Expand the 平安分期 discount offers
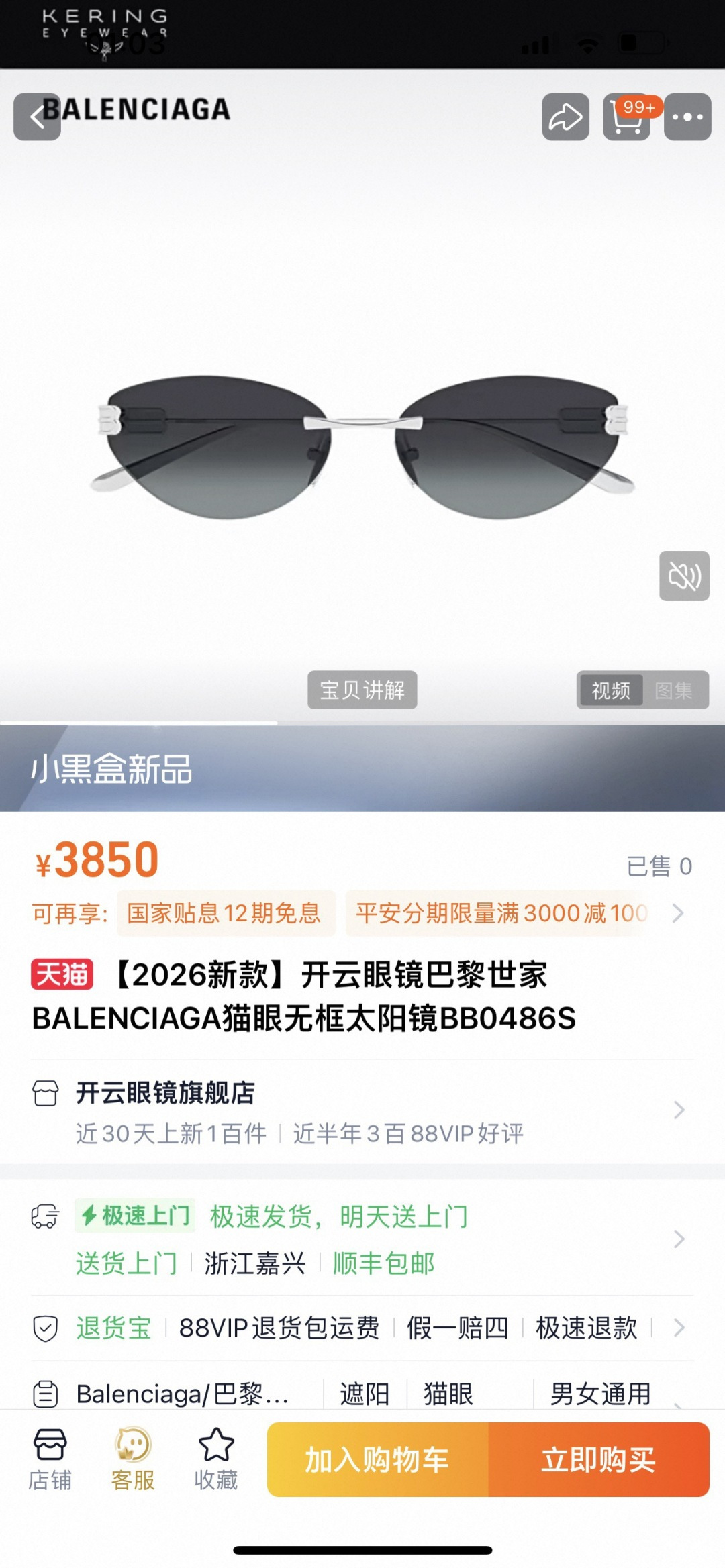 coord(678,913)
